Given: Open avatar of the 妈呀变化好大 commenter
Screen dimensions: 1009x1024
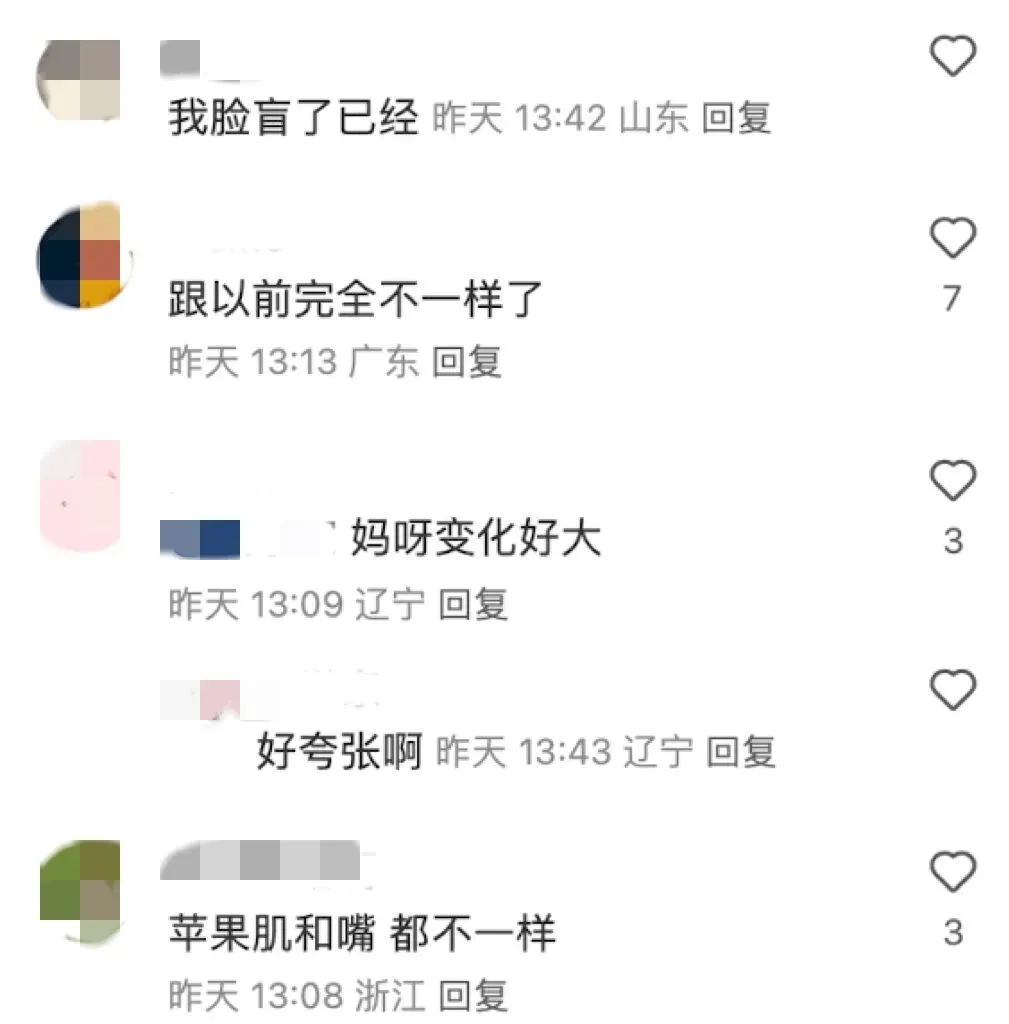Looking at the screenshot, I should coord(78,493).
